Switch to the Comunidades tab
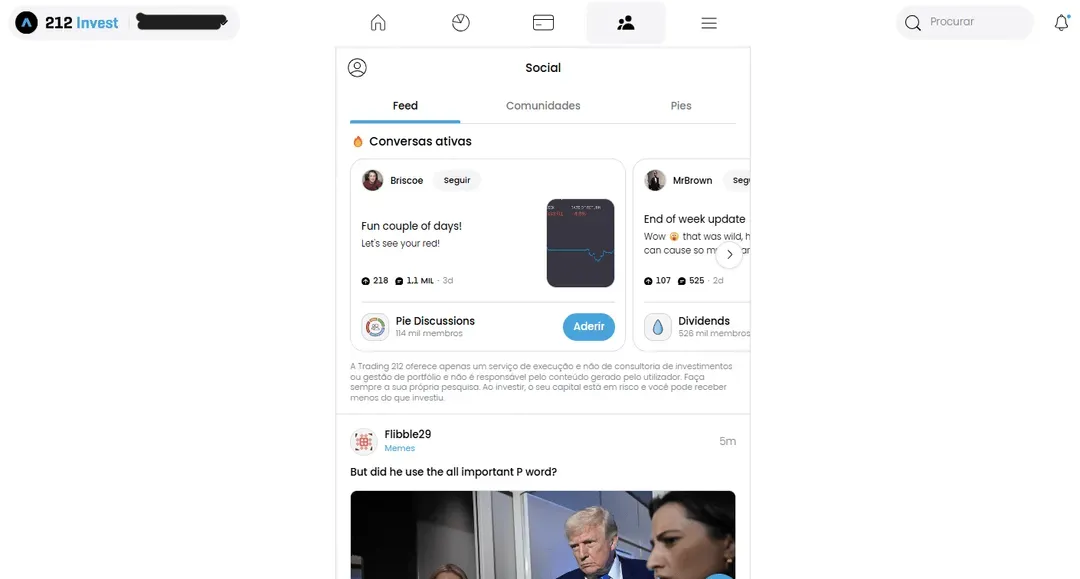 (x=543, y=106)
